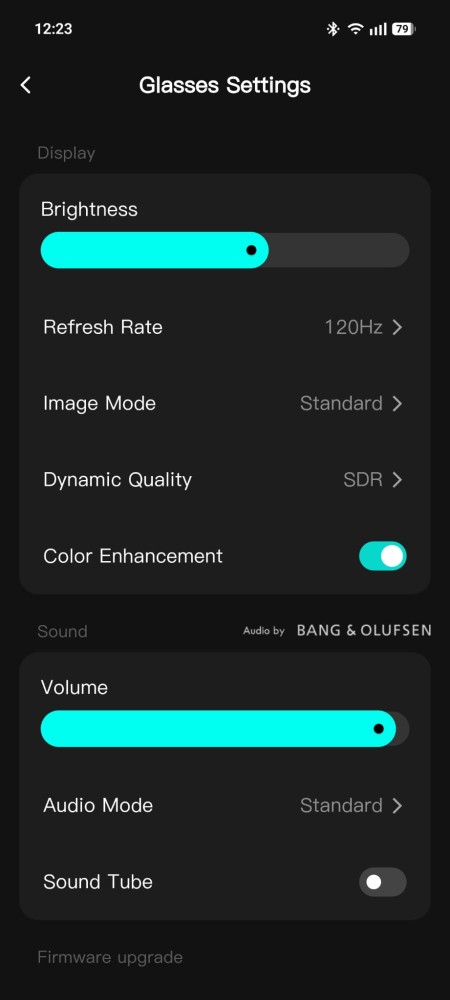Enable the Sound Tube switch
The height and width of the screenshot is (1000, 450).
tap(382, 882)
